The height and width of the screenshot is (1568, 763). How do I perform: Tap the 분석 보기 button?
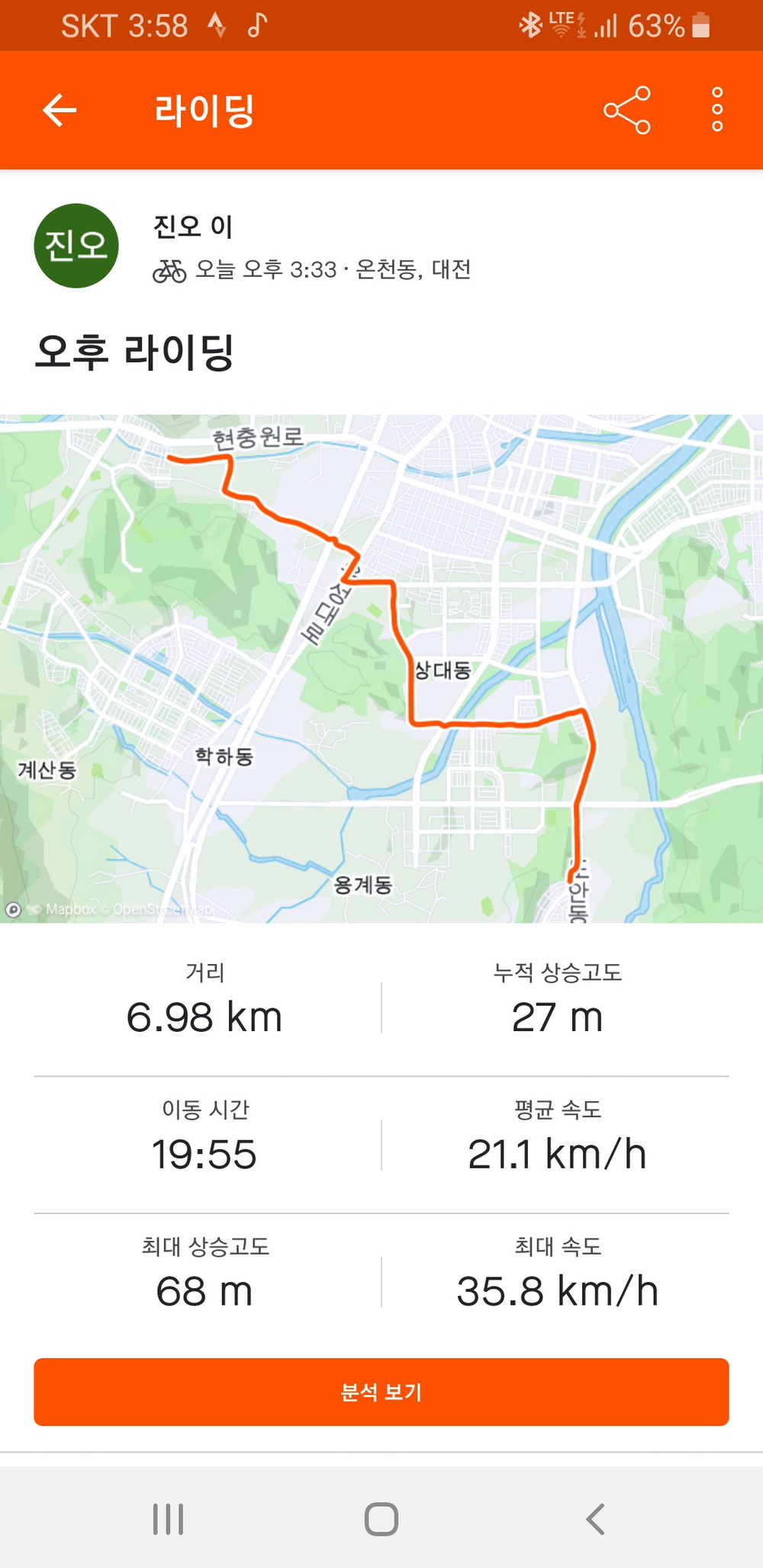point(381,1392)
